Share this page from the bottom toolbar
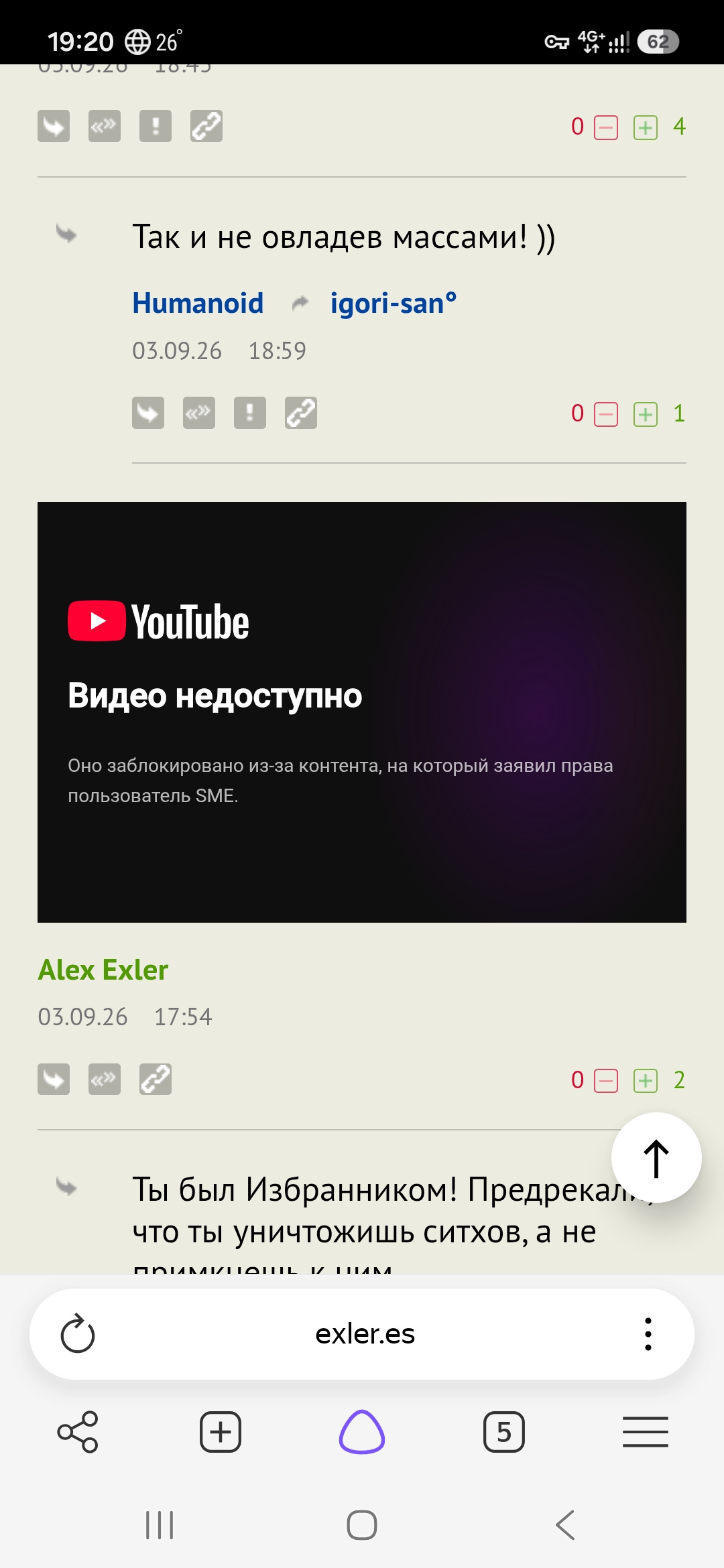 pos(78,1432)
